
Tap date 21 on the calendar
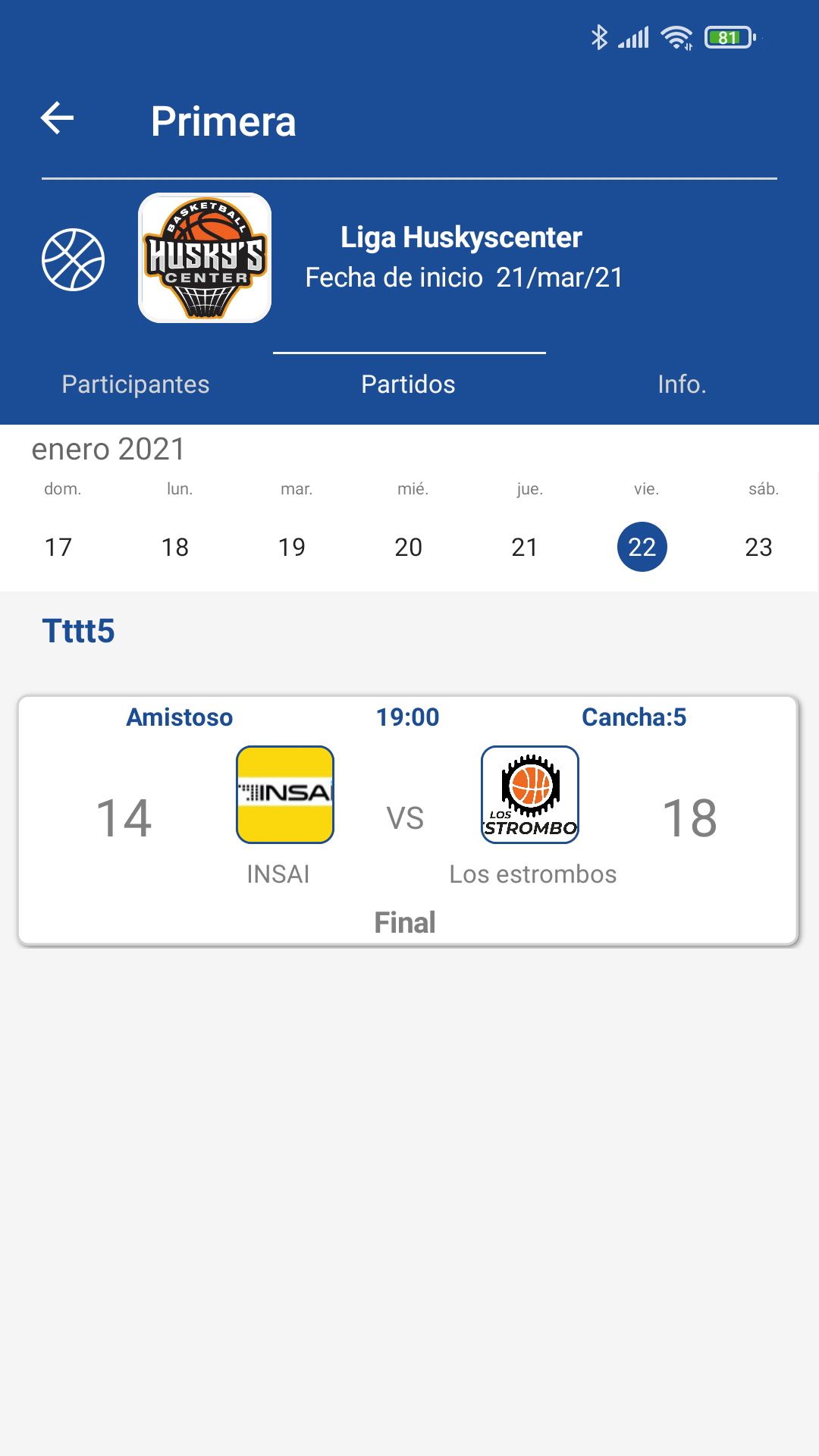click(x=525, y=547)
